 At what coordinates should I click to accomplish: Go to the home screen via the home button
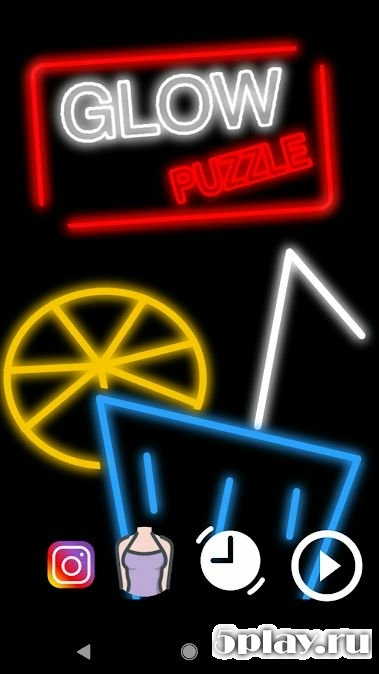point(189,652)
